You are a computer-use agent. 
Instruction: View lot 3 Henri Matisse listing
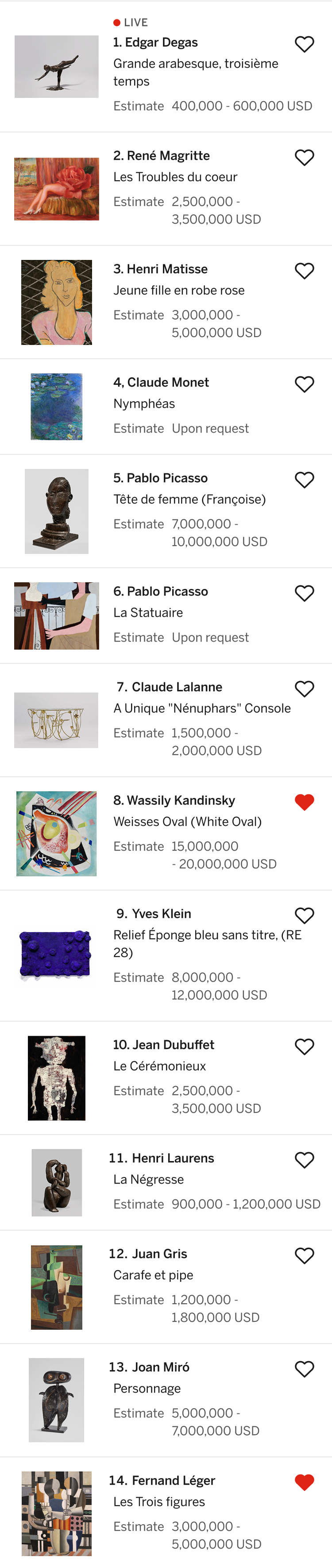pos(161,269)
